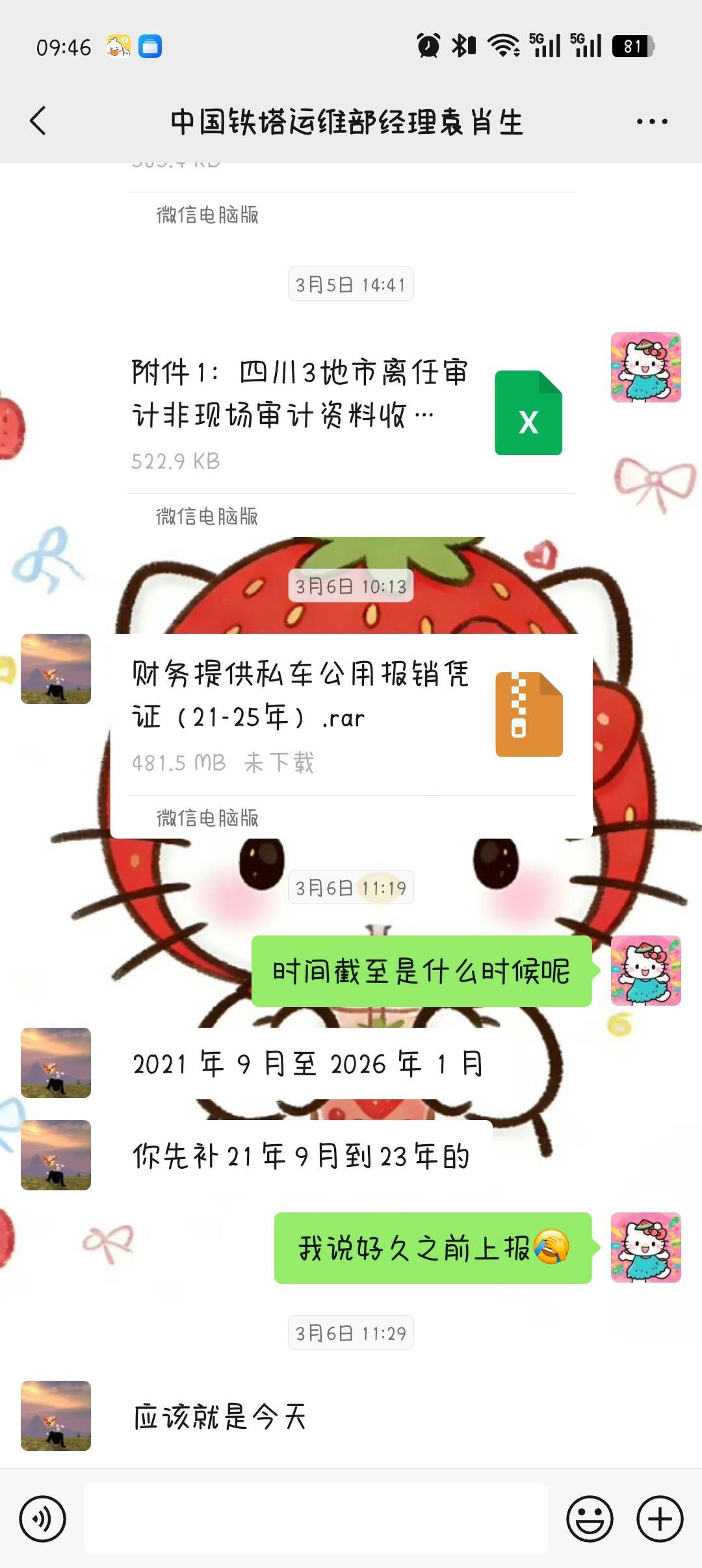Open the emoji sticker panel
Image resolution: width=702 pixels, height=1568 pixels.
(x=590, y=1519)
